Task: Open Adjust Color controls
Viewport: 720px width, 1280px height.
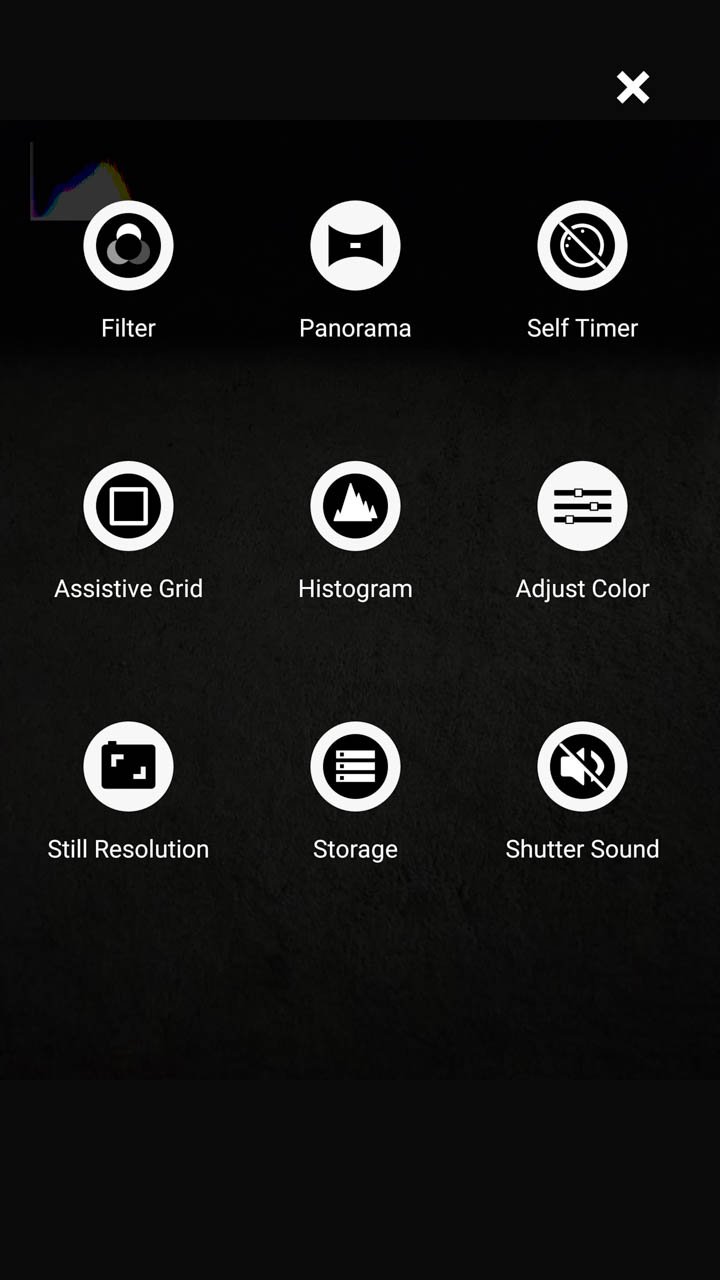Action: point(582,506)
